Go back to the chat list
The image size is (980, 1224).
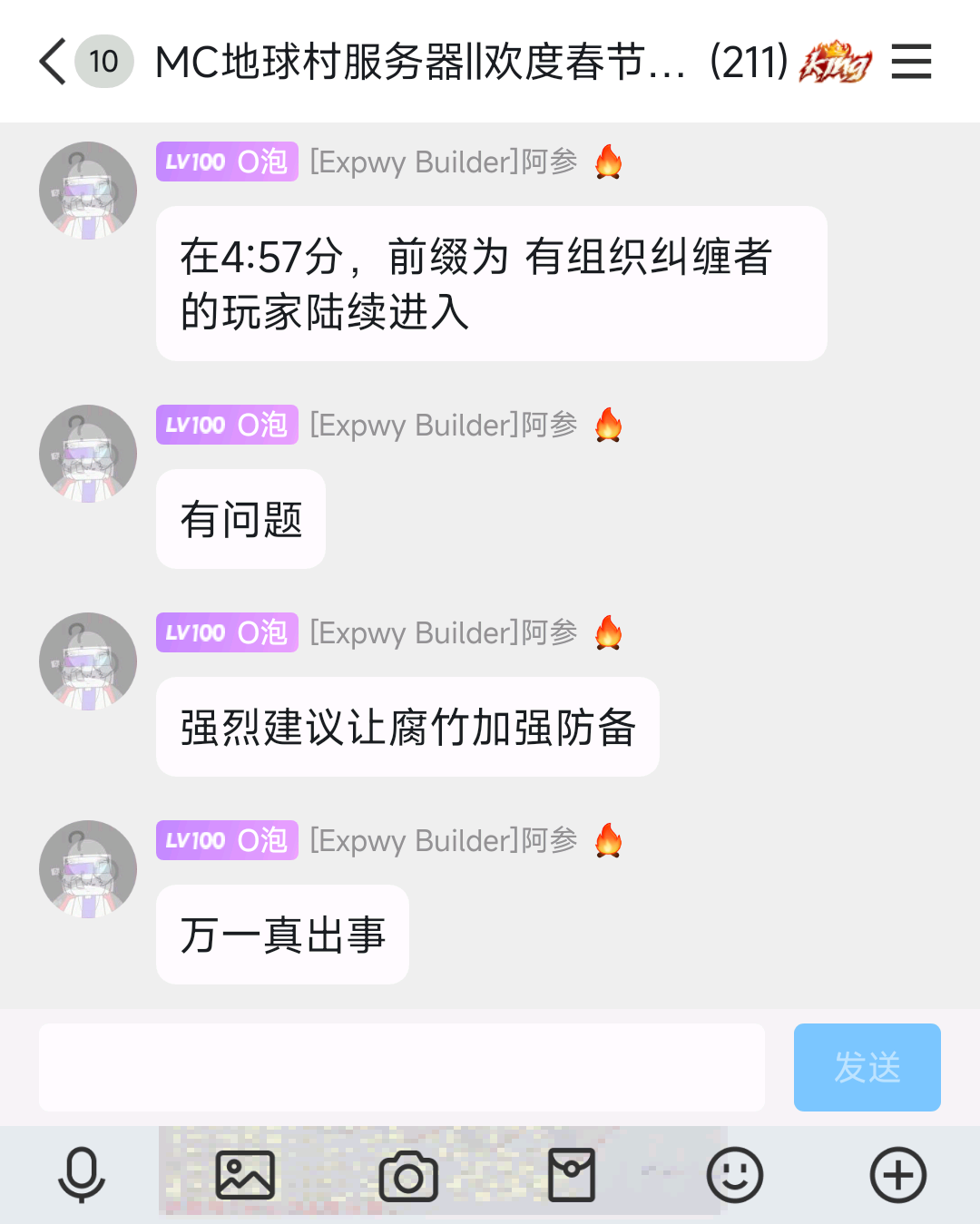tap(53, 62)
